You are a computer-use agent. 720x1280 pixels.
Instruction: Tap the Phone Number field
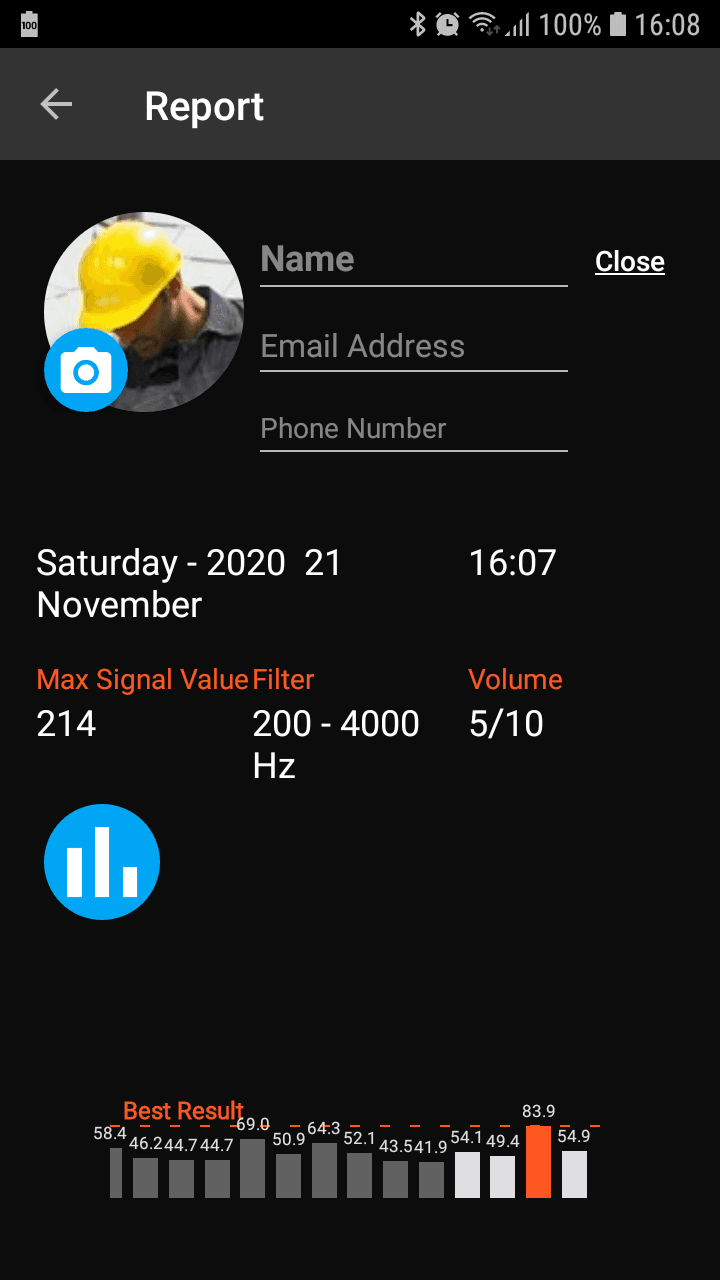pyautogui.click(x=413, y=429)
